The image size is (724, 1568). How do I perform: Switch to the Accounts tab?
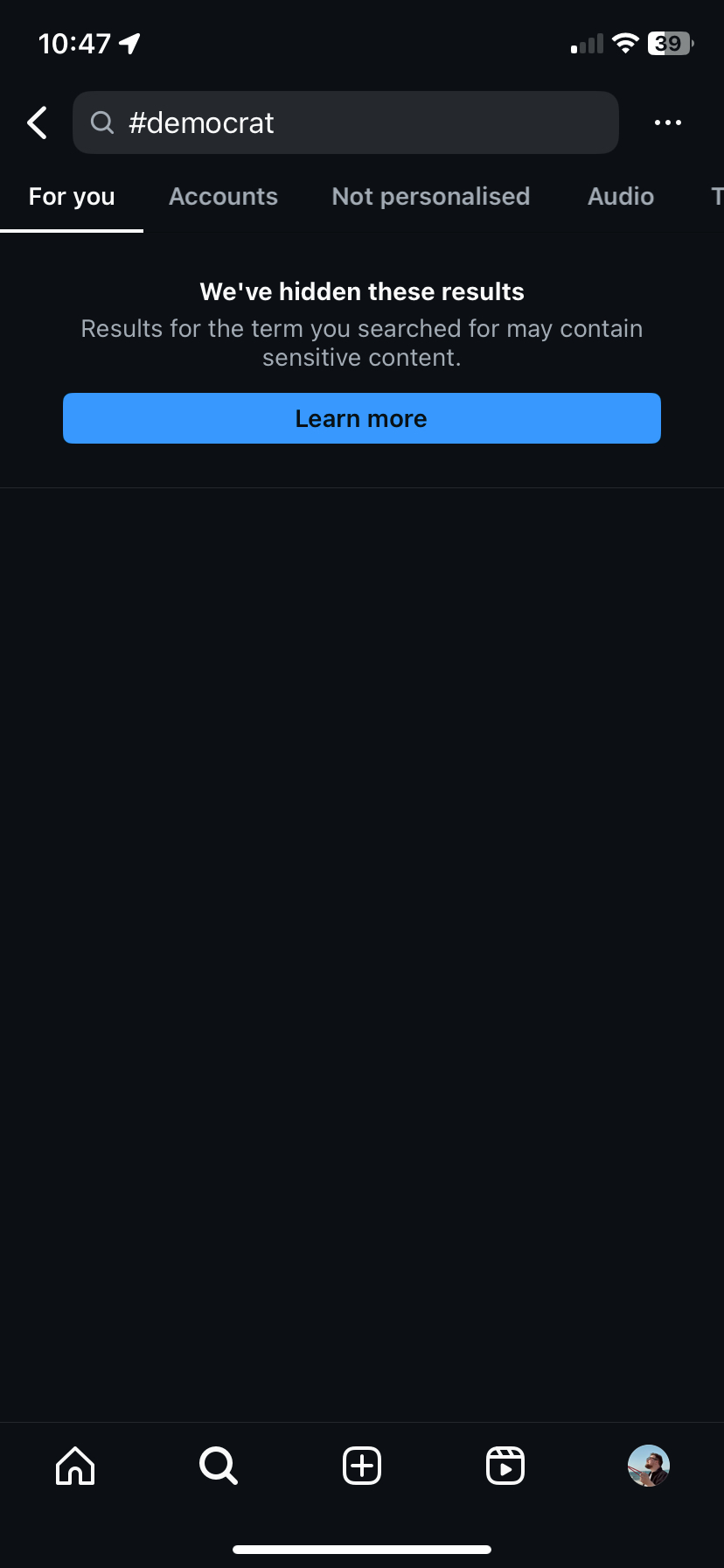coord(223,197)
